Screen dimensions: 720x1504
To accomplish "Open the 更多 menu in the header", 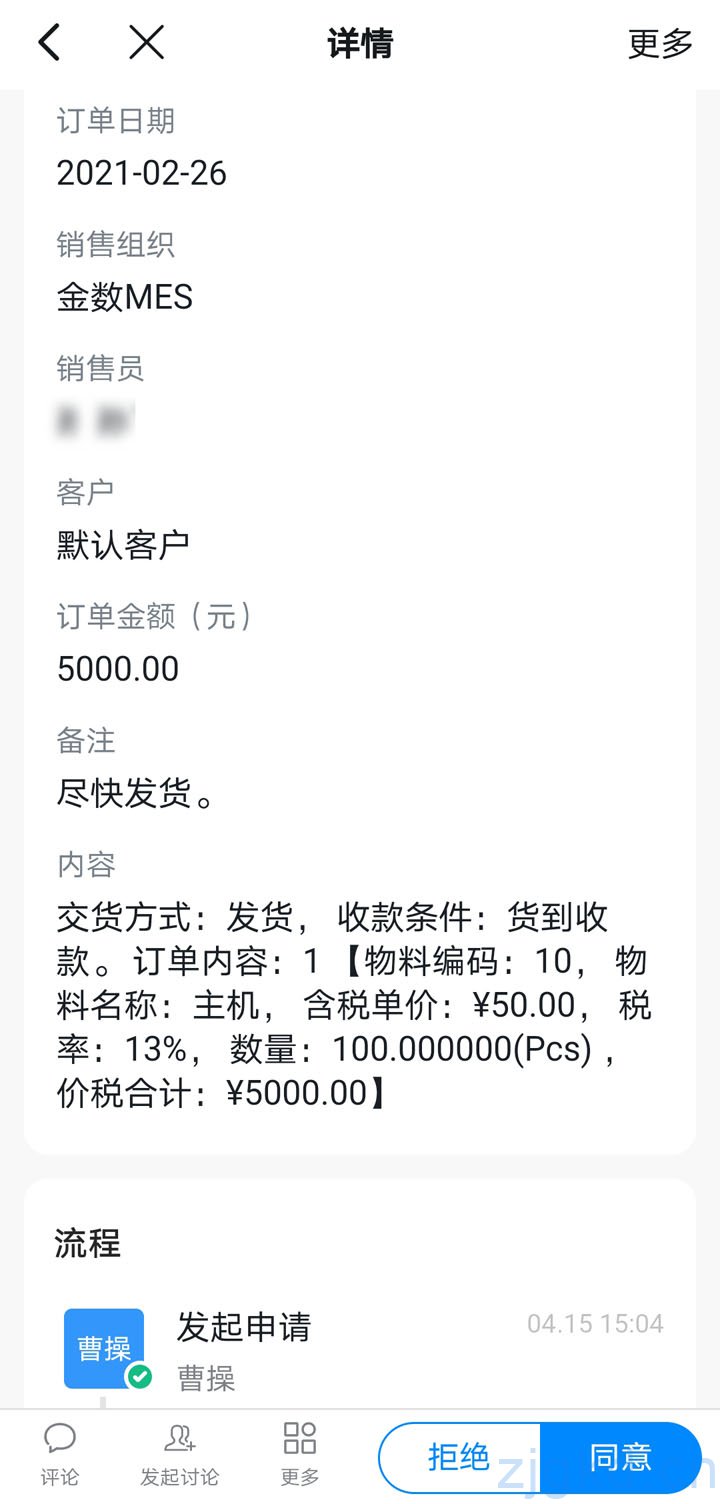I will [x=660, y=43].
